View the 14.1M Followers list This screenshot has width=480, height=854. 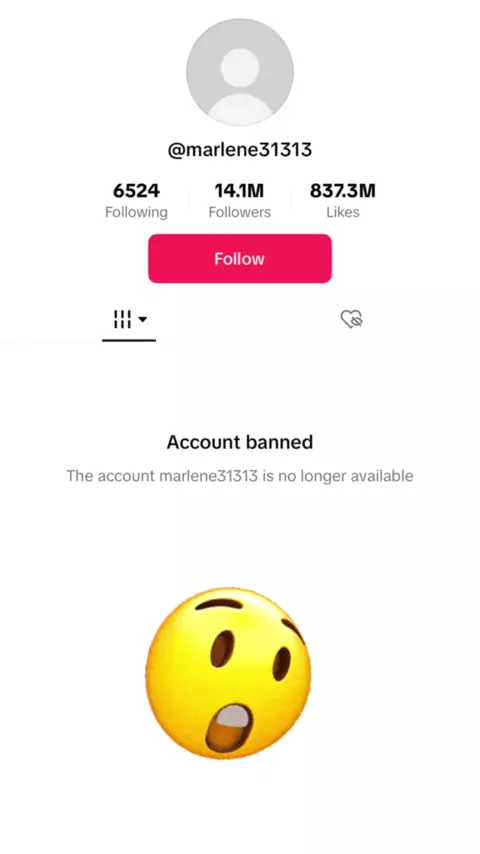click(x=240, y=200)
